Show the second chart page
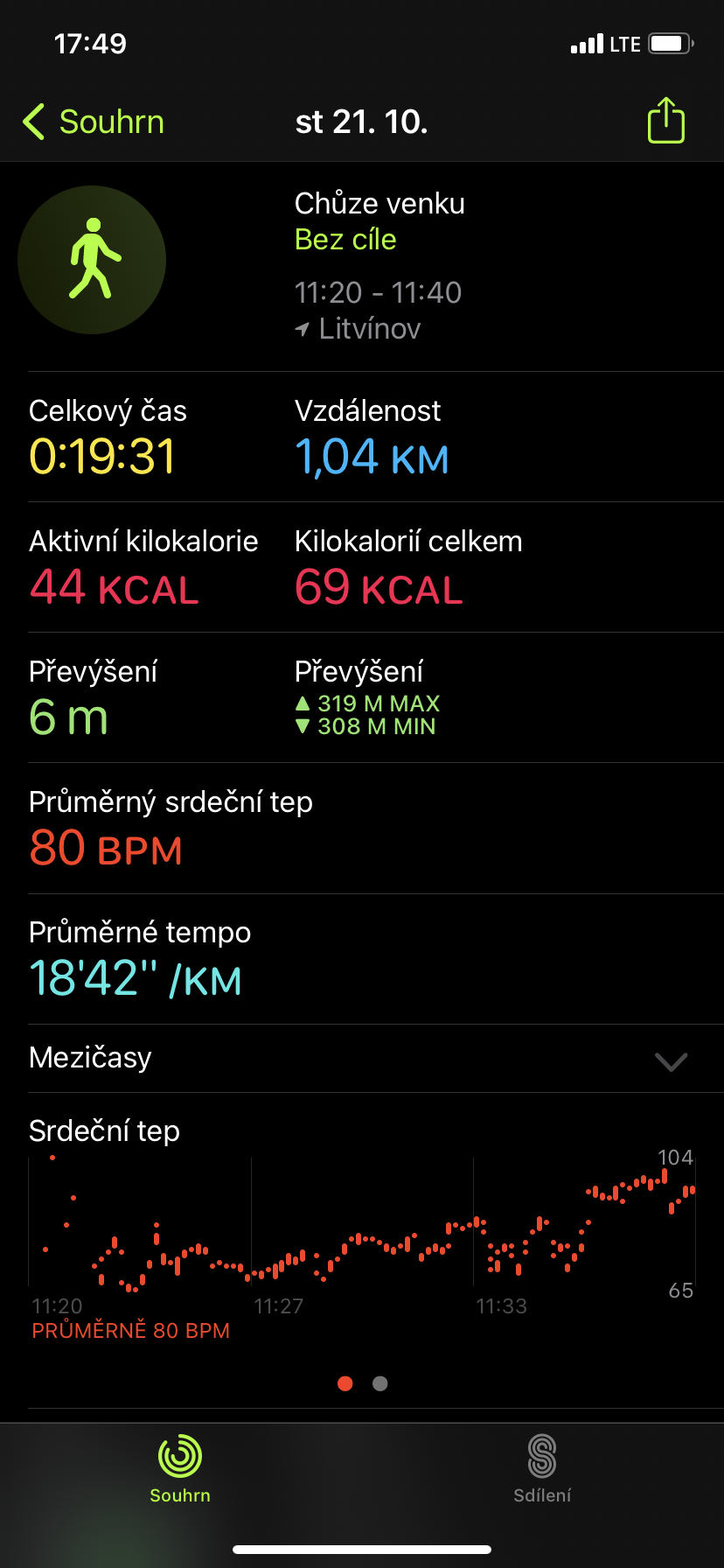The height and width of the screenshot is (1568, 724). click(x=379, y=1383)
